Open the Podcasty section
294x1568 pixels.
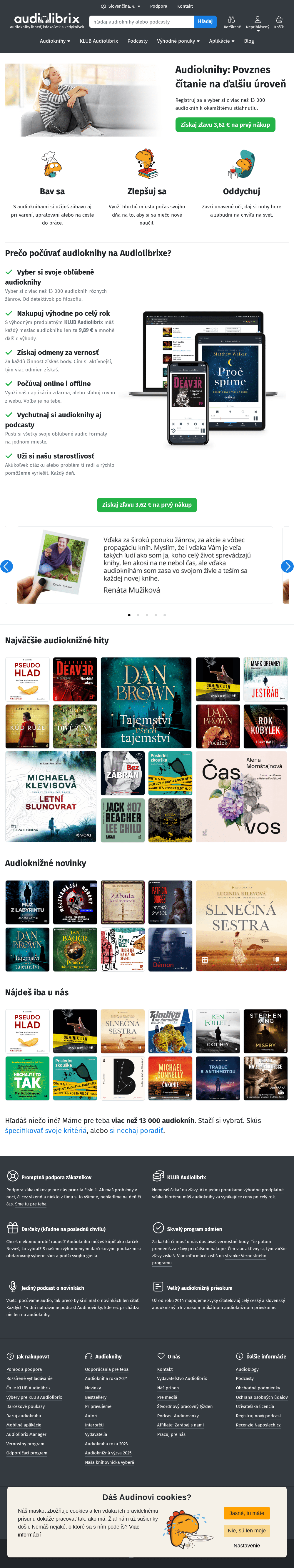pyautogui.click(x=138, y=41)
